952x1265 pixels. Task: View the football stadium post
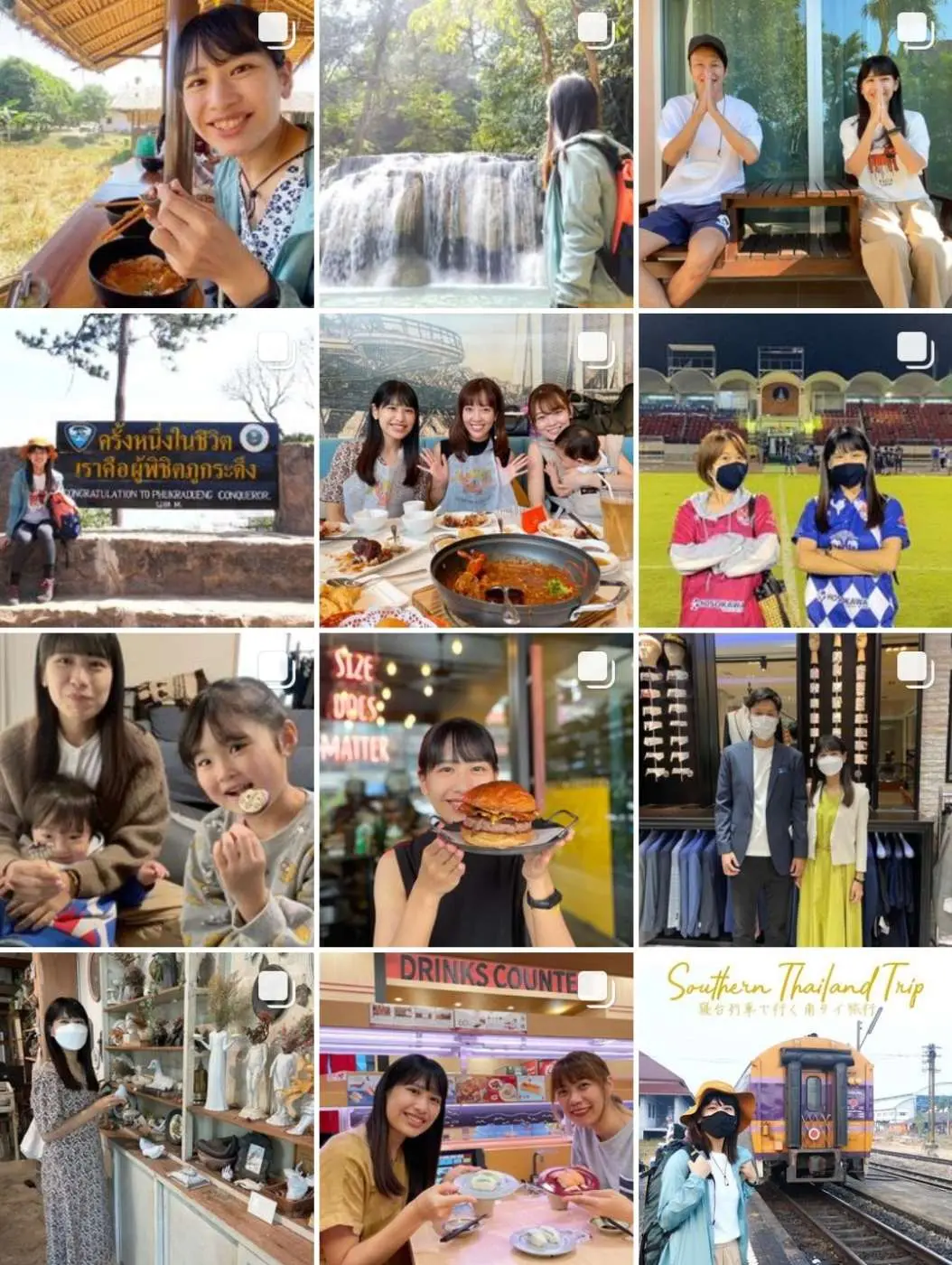tap(795, 471)
